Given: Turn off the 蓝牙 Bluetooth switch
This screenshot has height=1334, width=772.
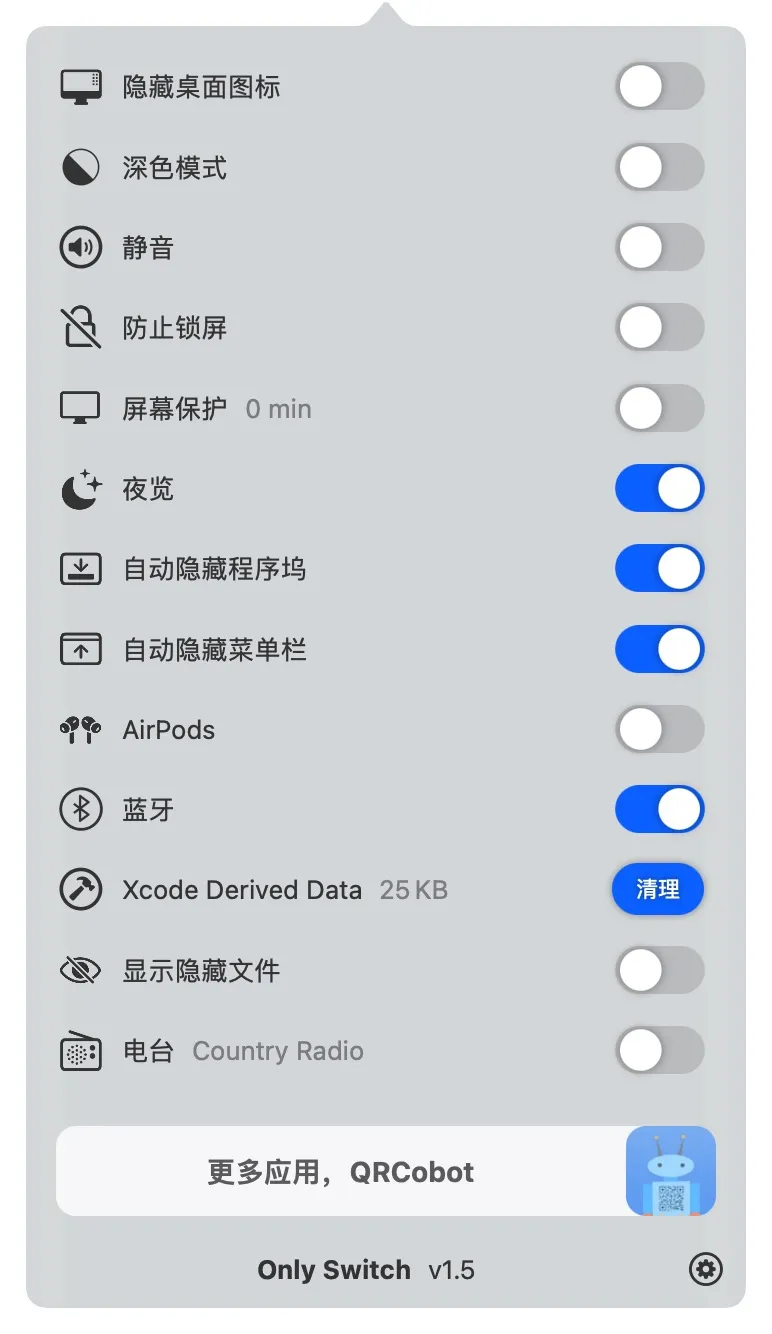Looking at the screenshot, I should pos(659,810).
